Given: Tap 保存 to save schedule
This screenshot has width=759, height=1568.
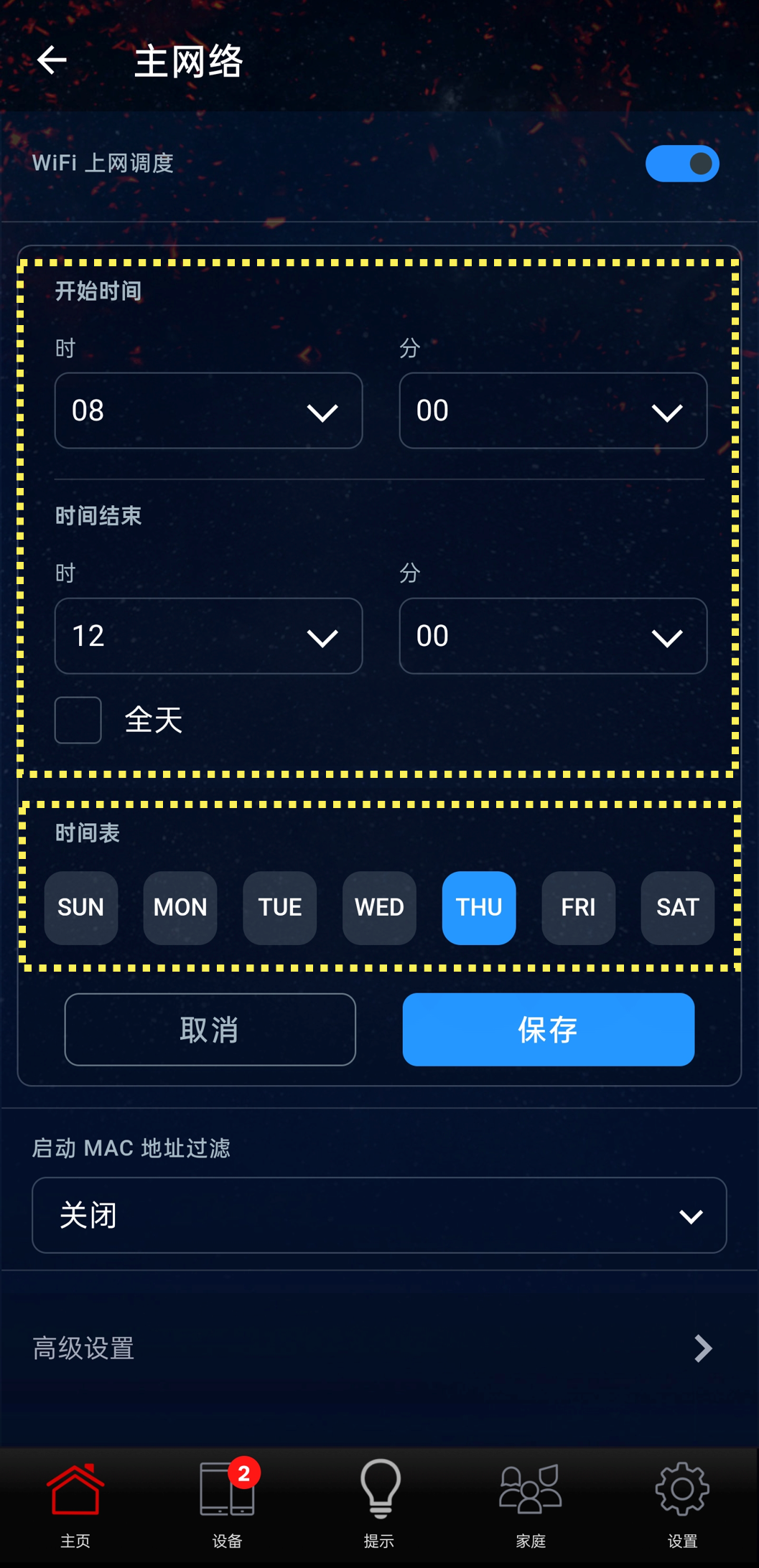Looking at the screenshot, I should click(x=548, y=1030).
